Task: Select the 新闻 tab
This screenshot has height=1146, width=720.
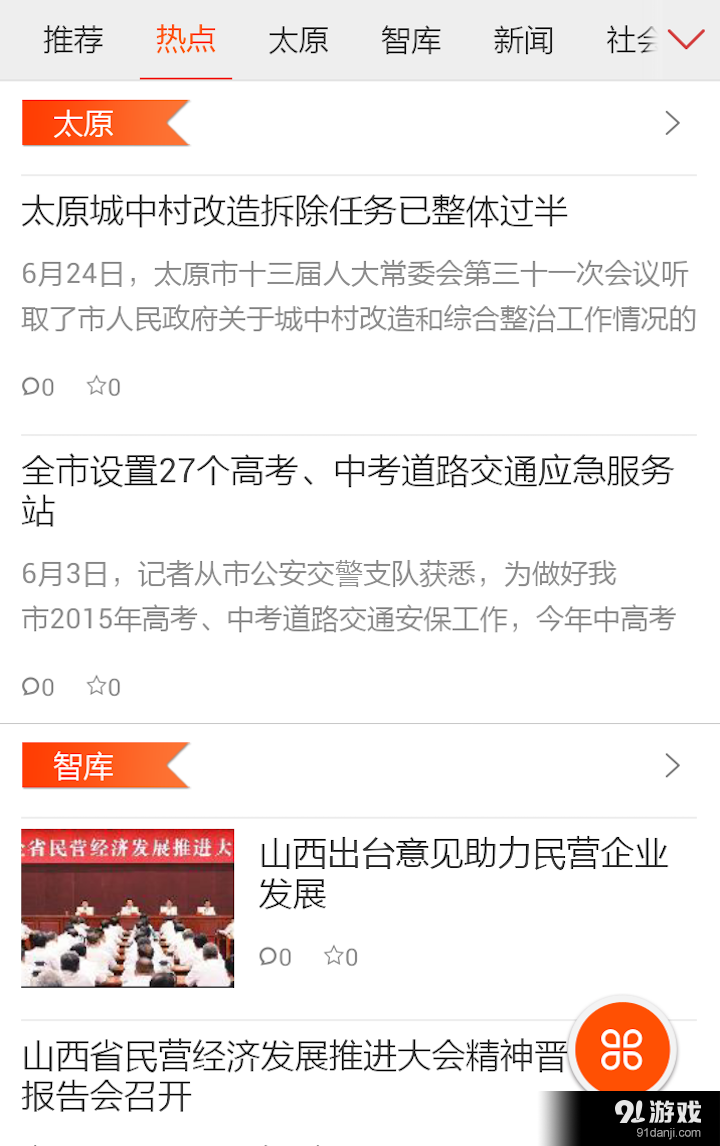Action: 523,42
